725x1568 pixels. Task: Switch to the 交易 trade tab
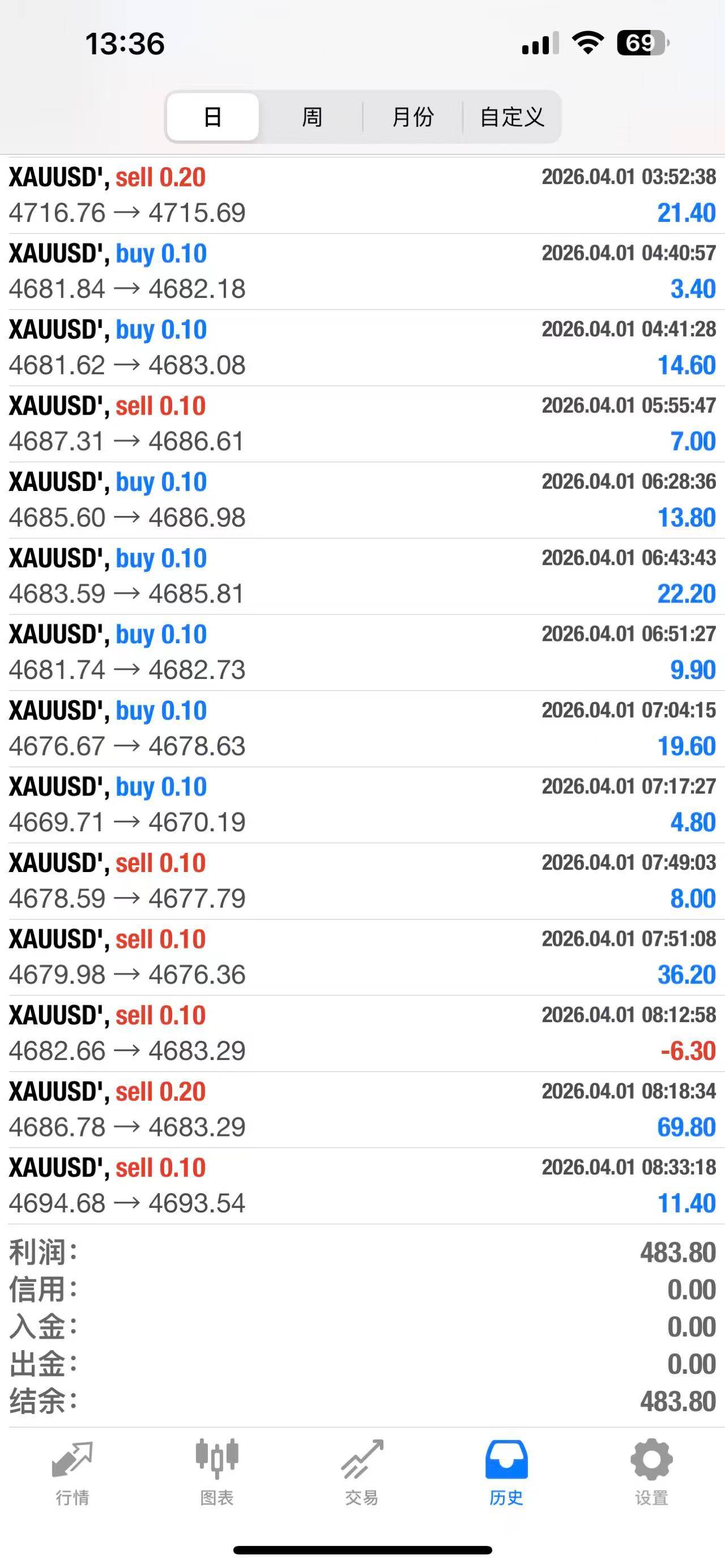pyautogui.click(x=361, y=1472)
